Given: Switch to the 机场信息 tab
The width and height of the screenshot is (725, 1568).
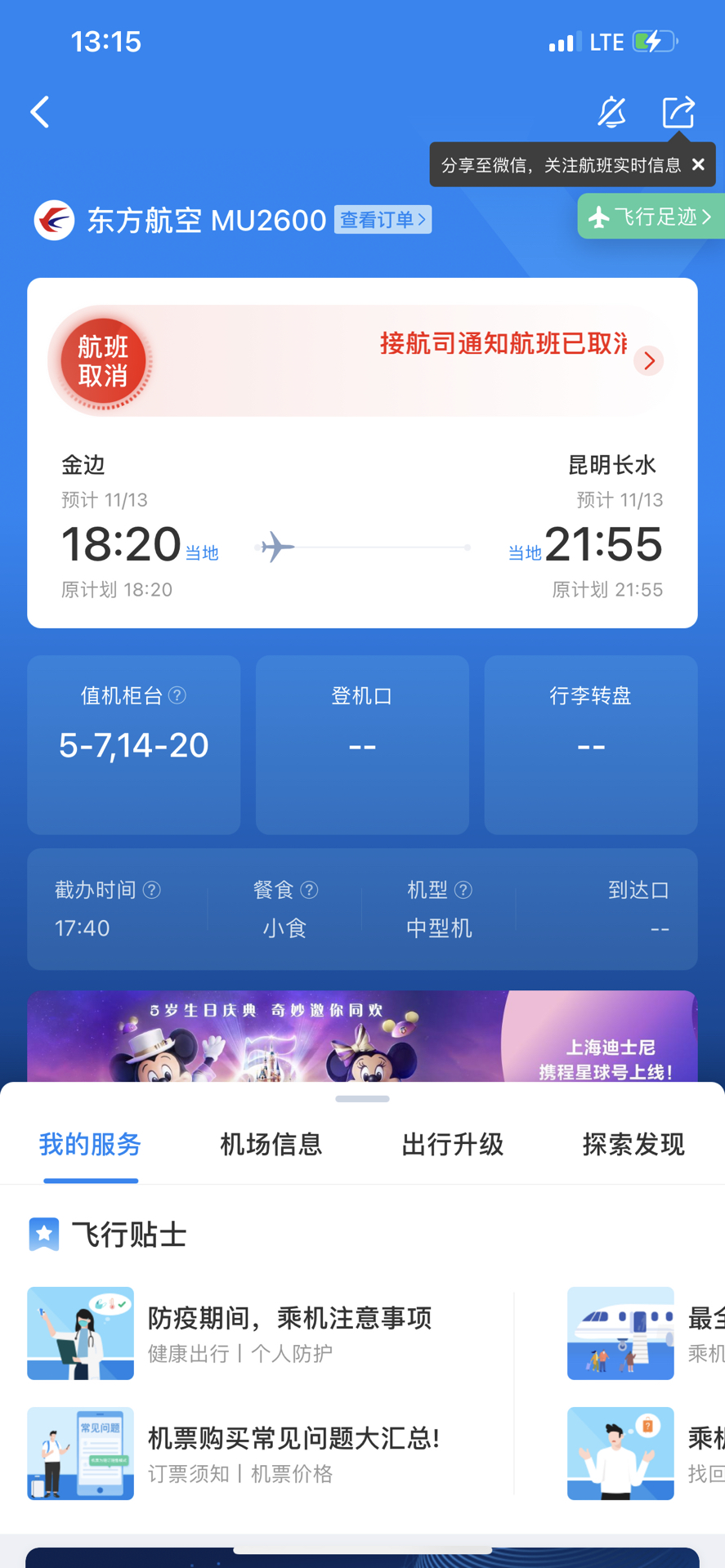Looking at the screenshot, I should click(271, 1144).
